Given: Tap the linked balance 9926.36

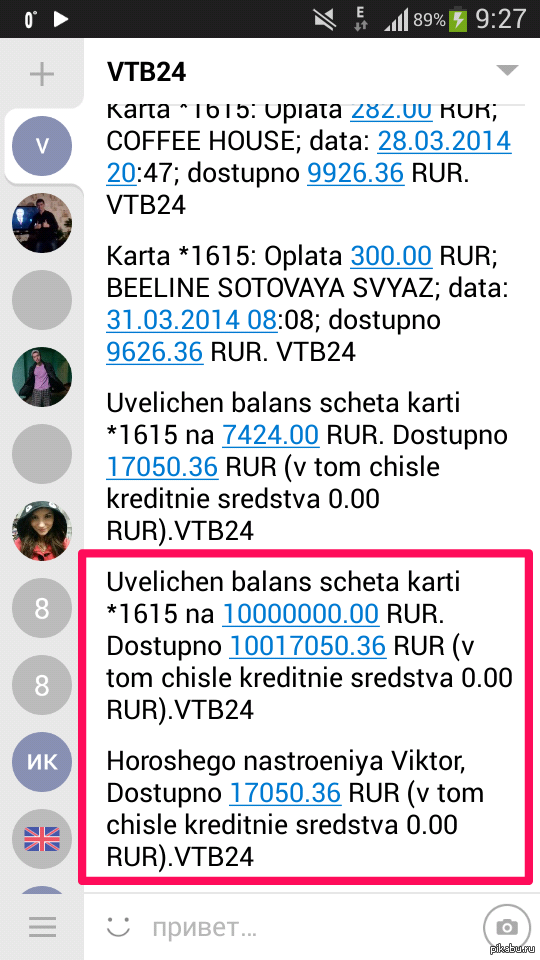Looking at the screenshot, I should click(356, 174).
